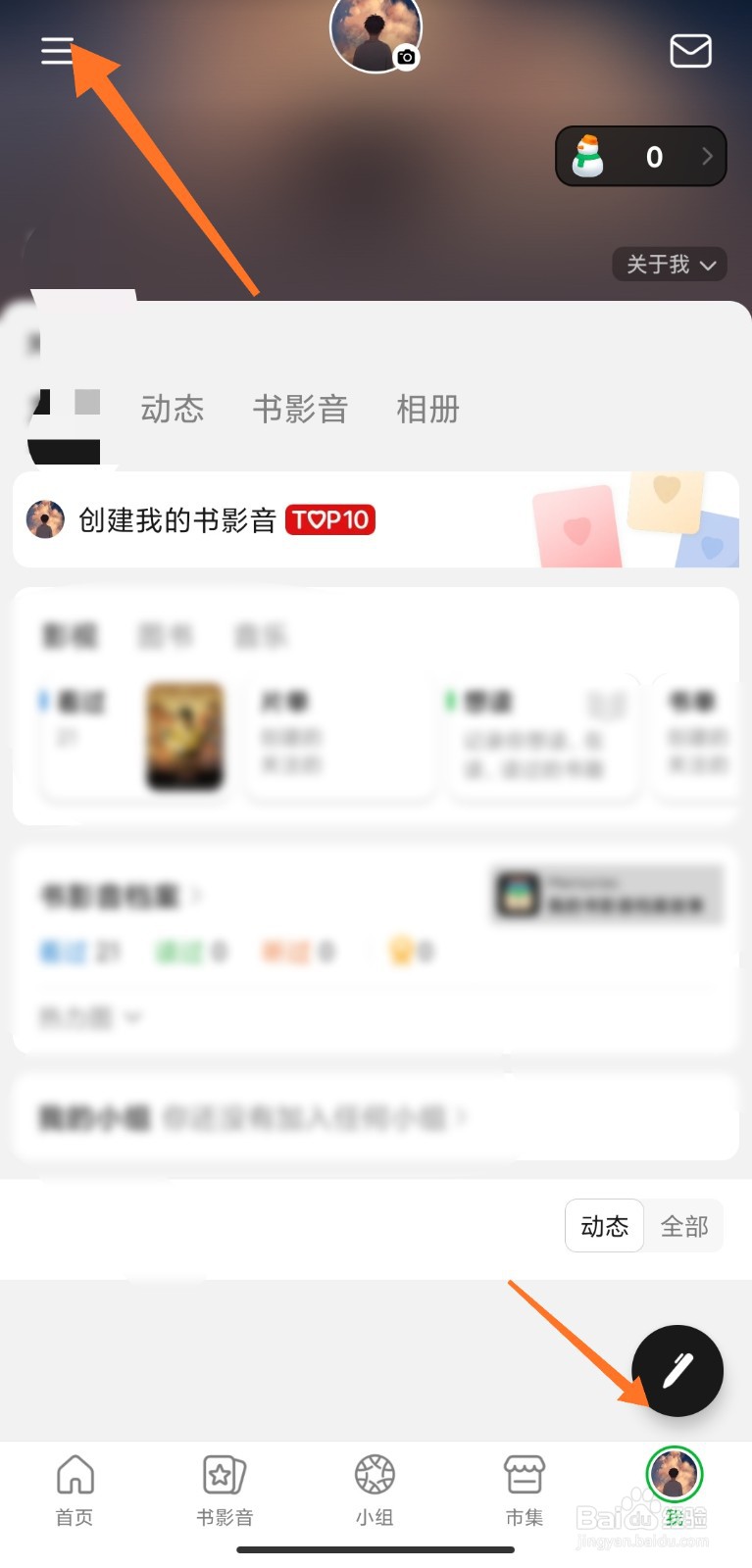Screen dimensions: 752x1568
Task: Open the sidebar hamburger menu
Action: click(56, 51)
